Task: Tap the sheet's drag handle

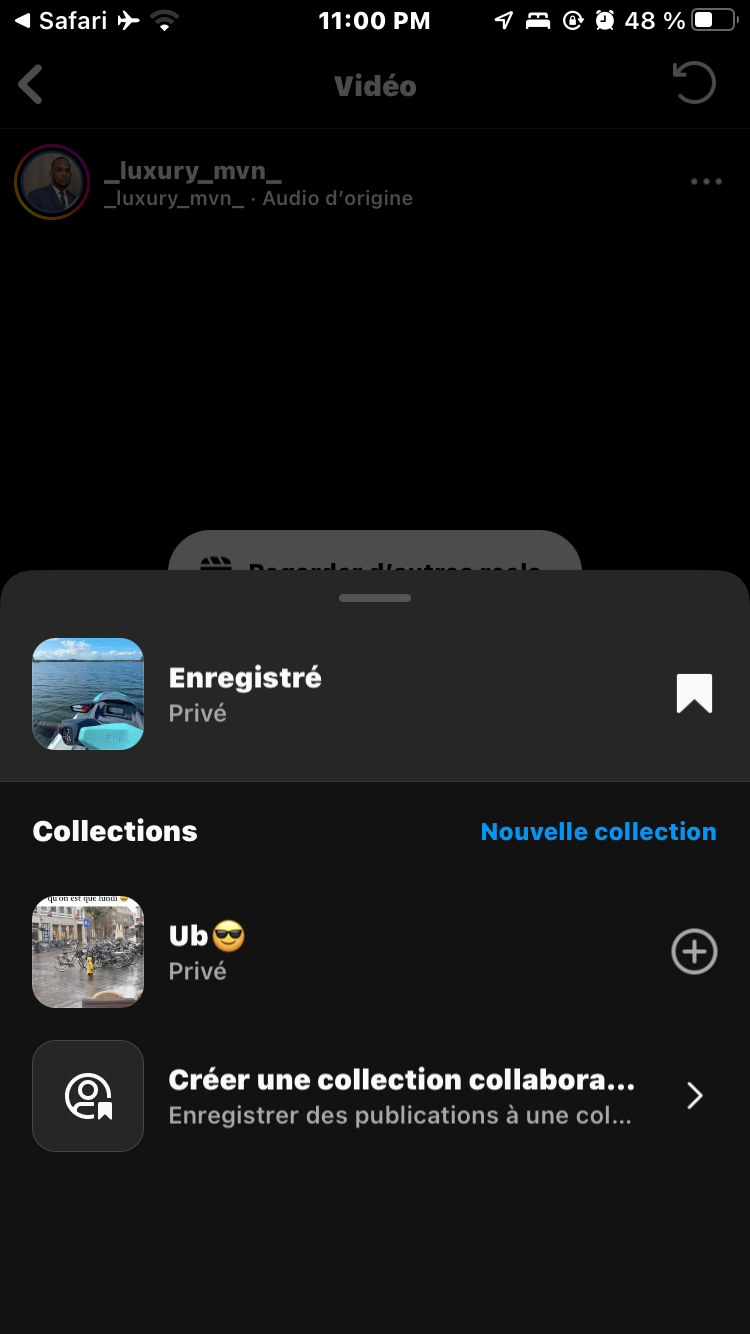Action: click(375, 598)
